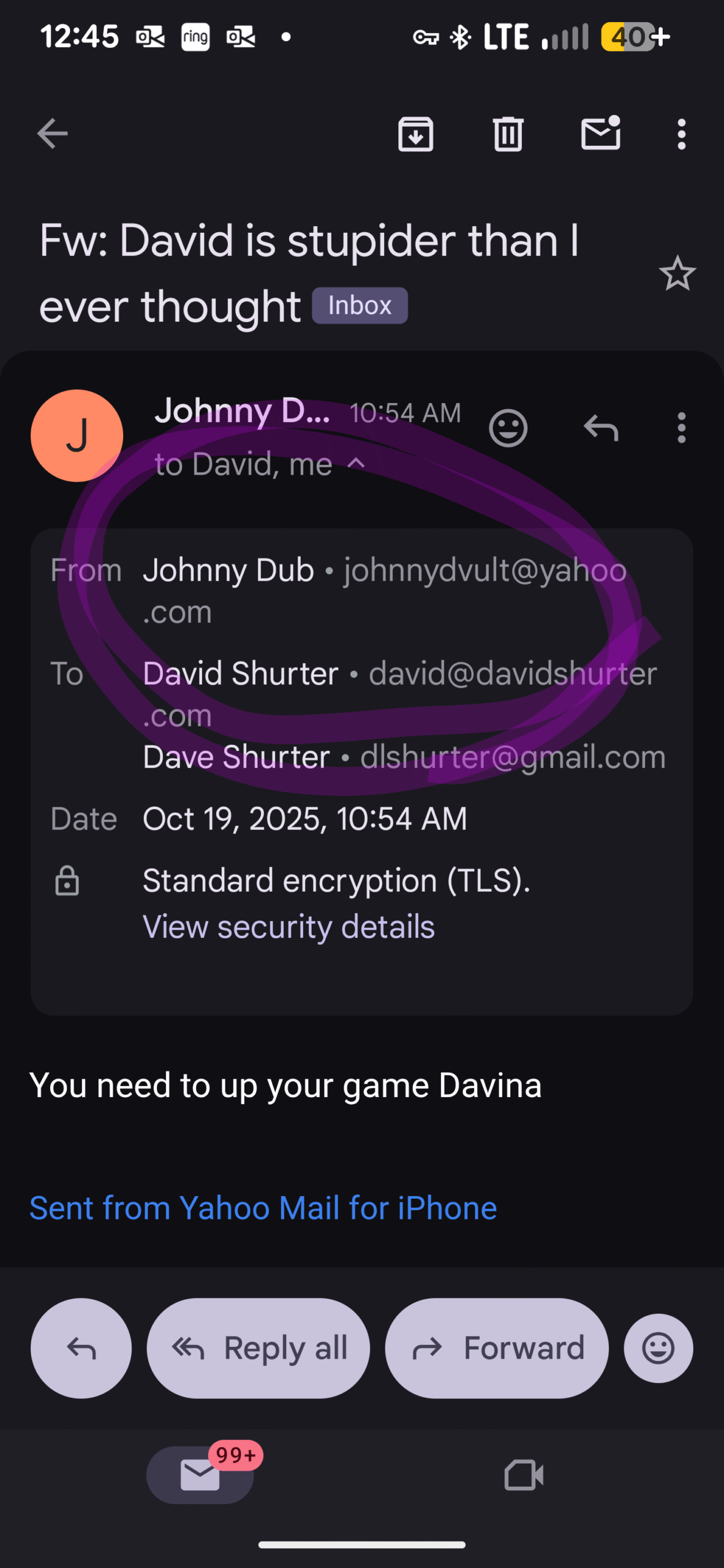Viewport: 724px width, 1568px height.
Task: Mark this email as unread
Action: pos(600,133)
